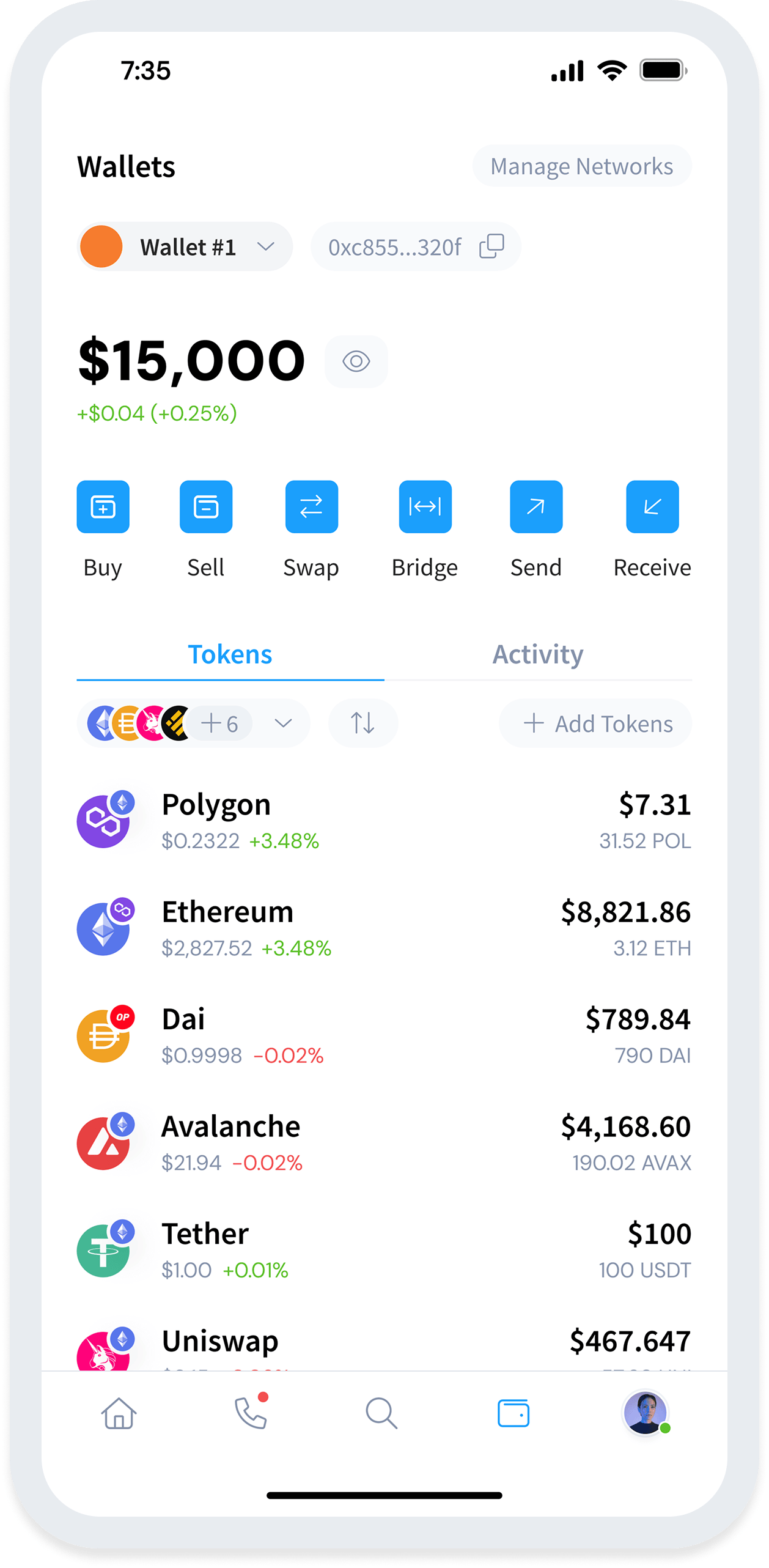
Task: Tap Add Tokens
Action: pos(595,723)
